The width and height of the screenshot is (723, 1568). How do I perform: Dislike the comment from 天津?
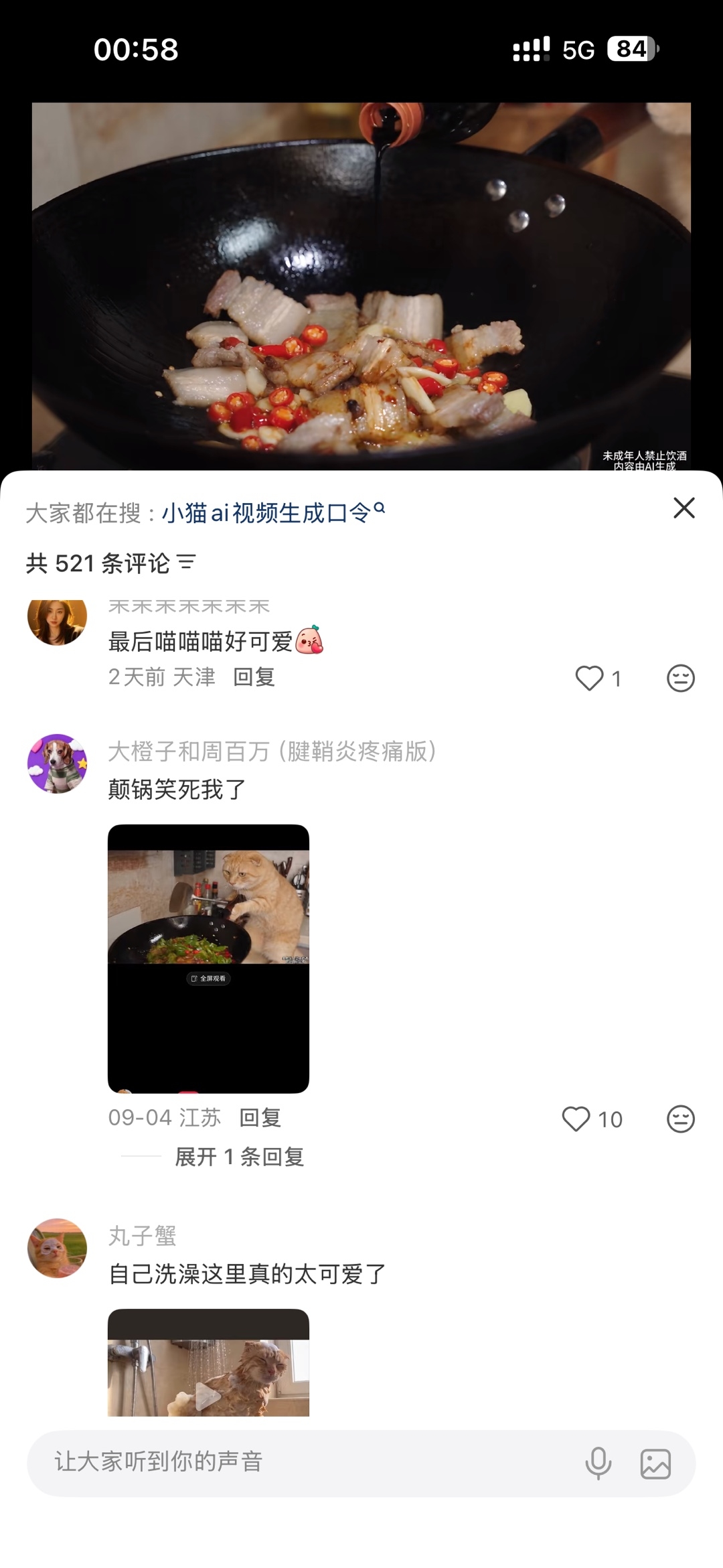[x=681, y=678]
